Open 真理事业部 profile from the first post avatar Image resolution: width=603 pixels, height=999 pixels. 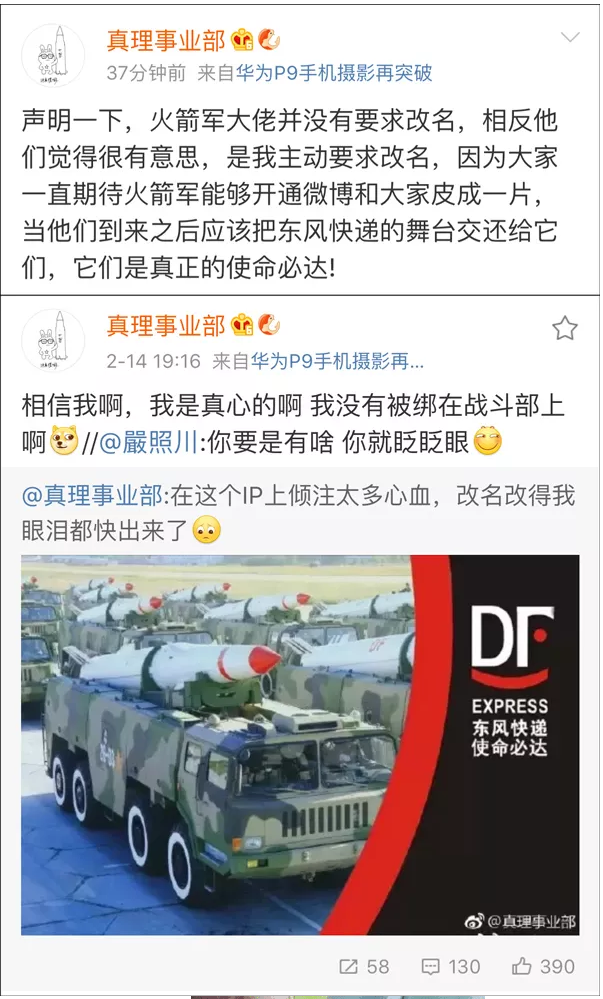point(53,55)
